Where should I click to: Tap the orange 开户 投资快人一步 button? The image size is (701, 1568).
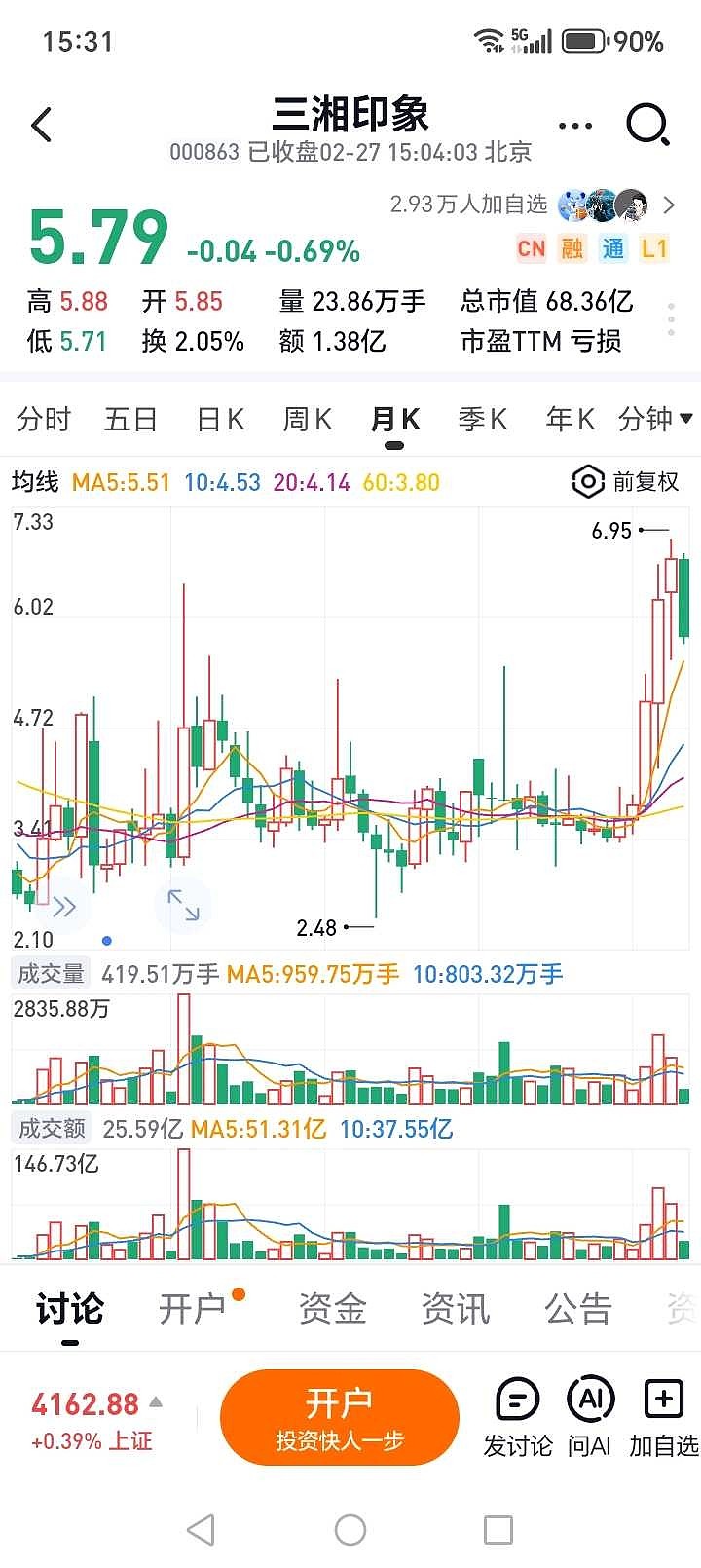(340, 1417)
